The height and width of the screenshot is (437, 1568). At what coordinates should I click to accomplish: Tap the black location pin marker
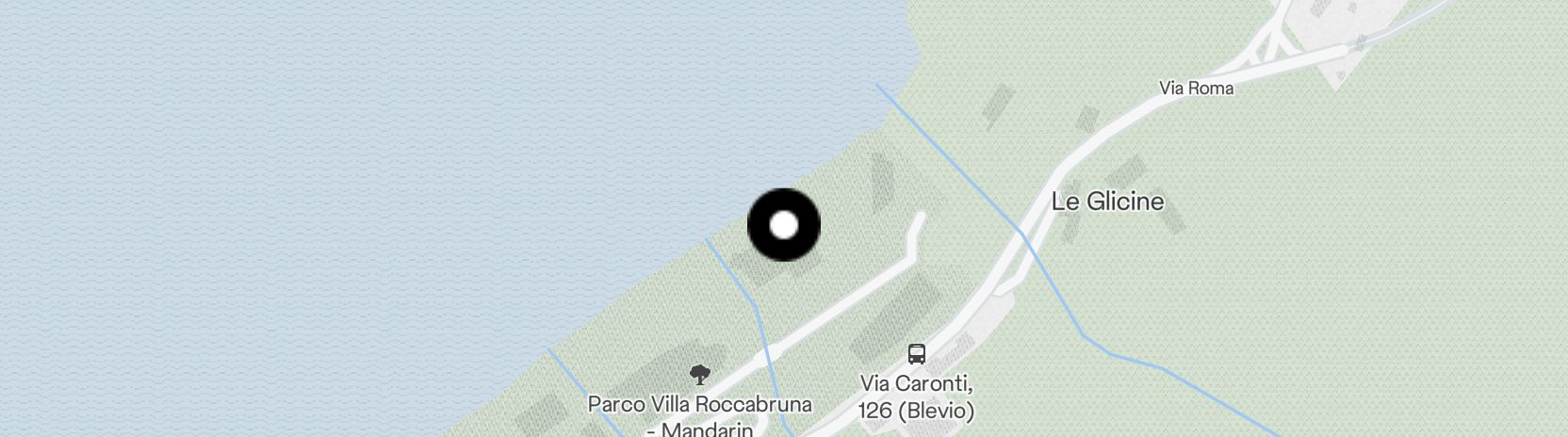click(783, 226)
